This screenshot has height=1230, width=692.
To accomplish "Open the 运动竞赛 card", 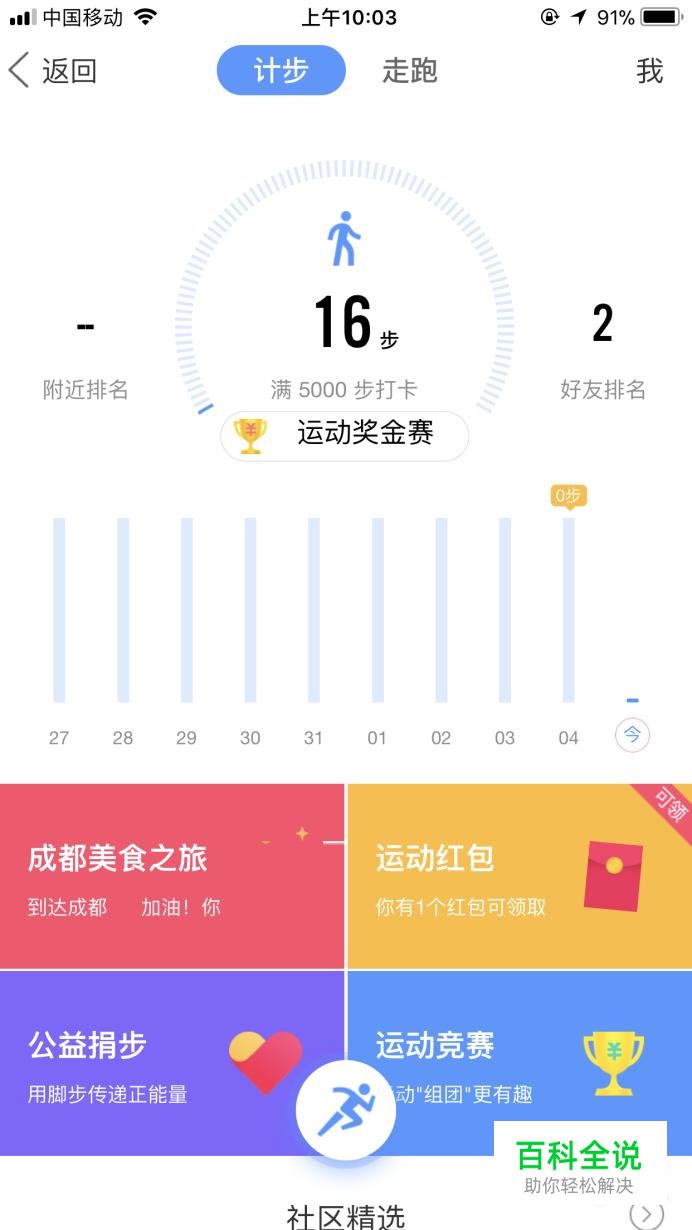I will (520, 1063).
